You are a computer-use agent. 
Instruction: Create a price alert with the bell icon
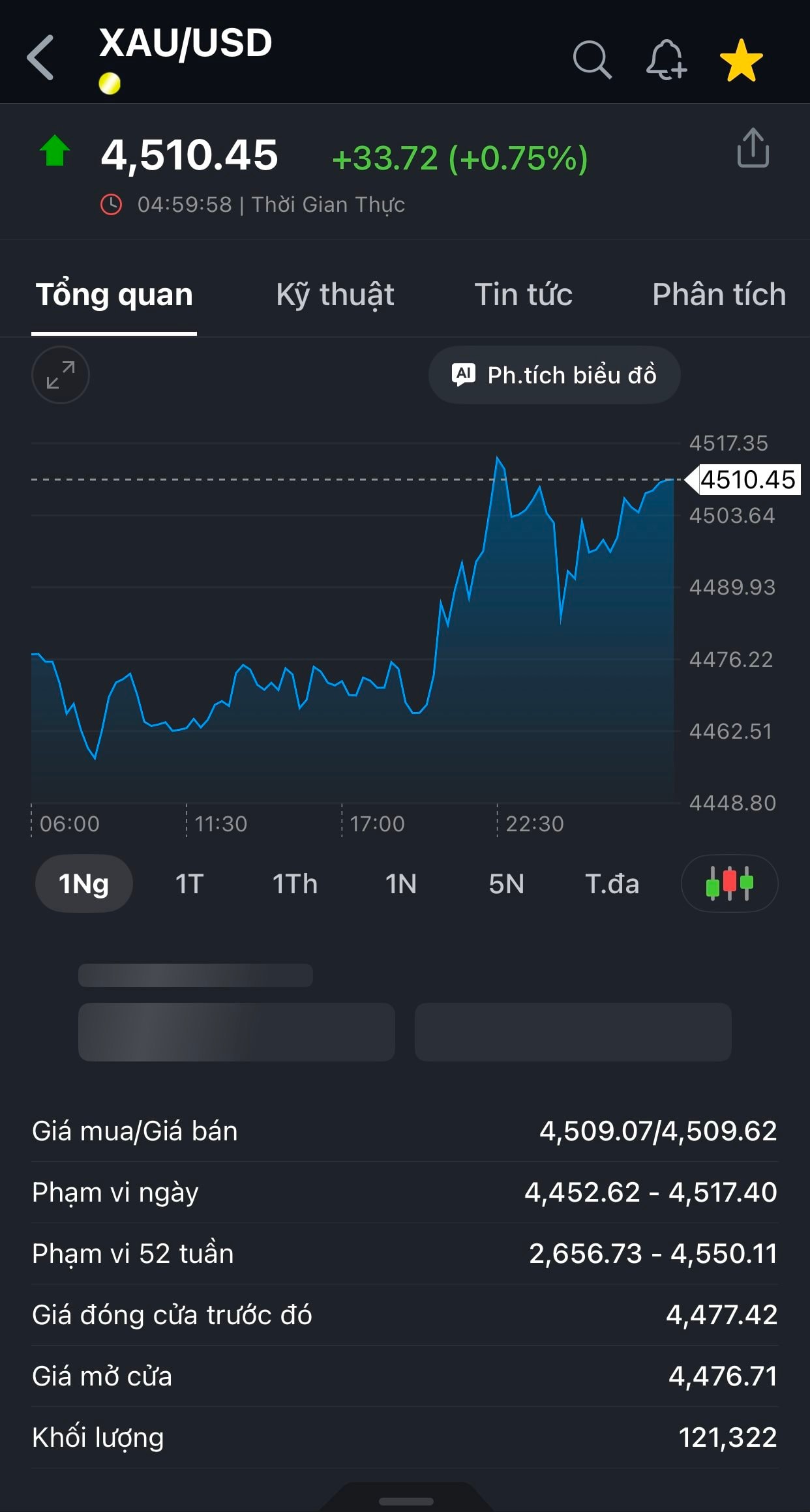click(666, 60)
